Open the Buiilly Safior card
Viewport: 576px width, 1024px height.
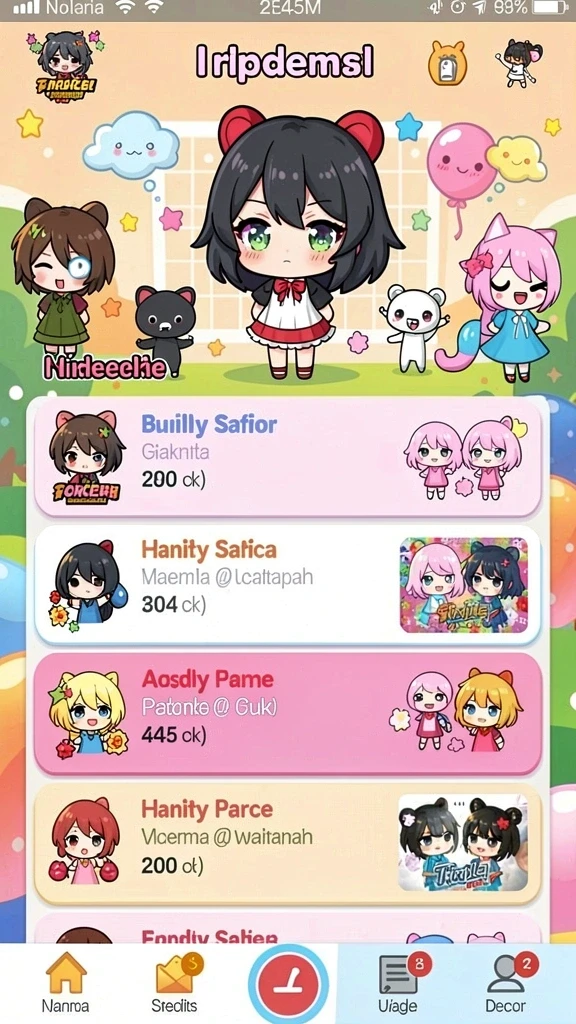coord(288,458)
